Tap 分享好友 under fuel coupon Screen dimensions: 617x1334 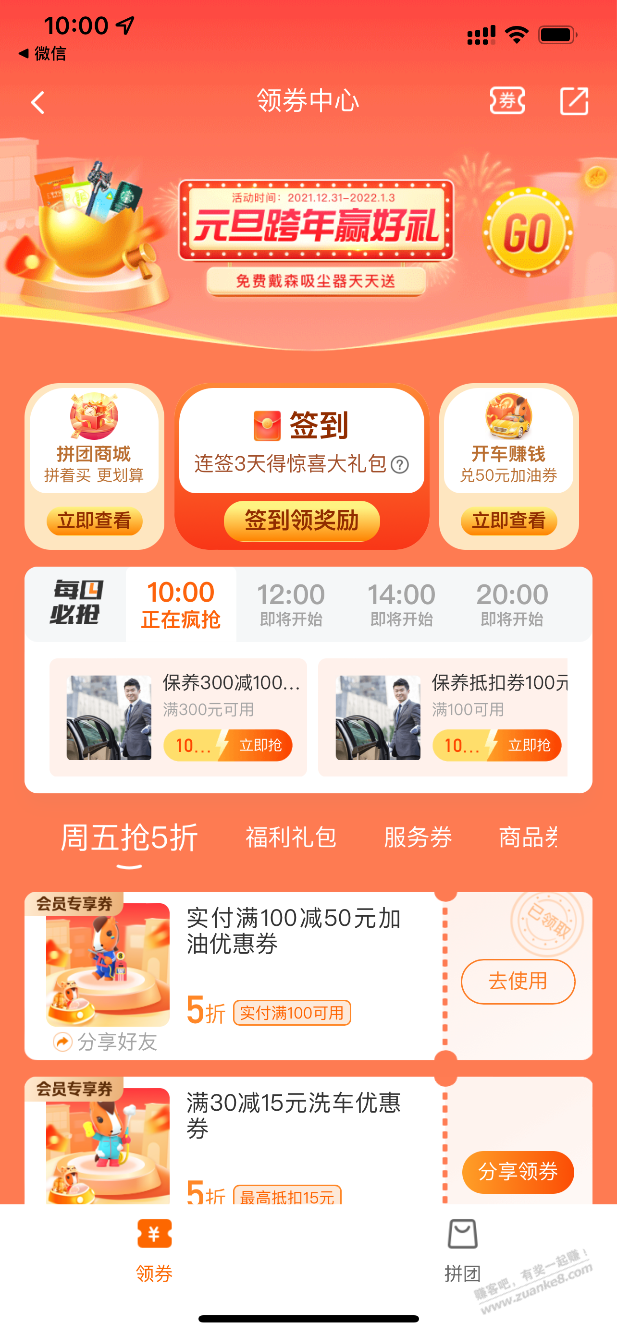click(x=105, y=1042)
